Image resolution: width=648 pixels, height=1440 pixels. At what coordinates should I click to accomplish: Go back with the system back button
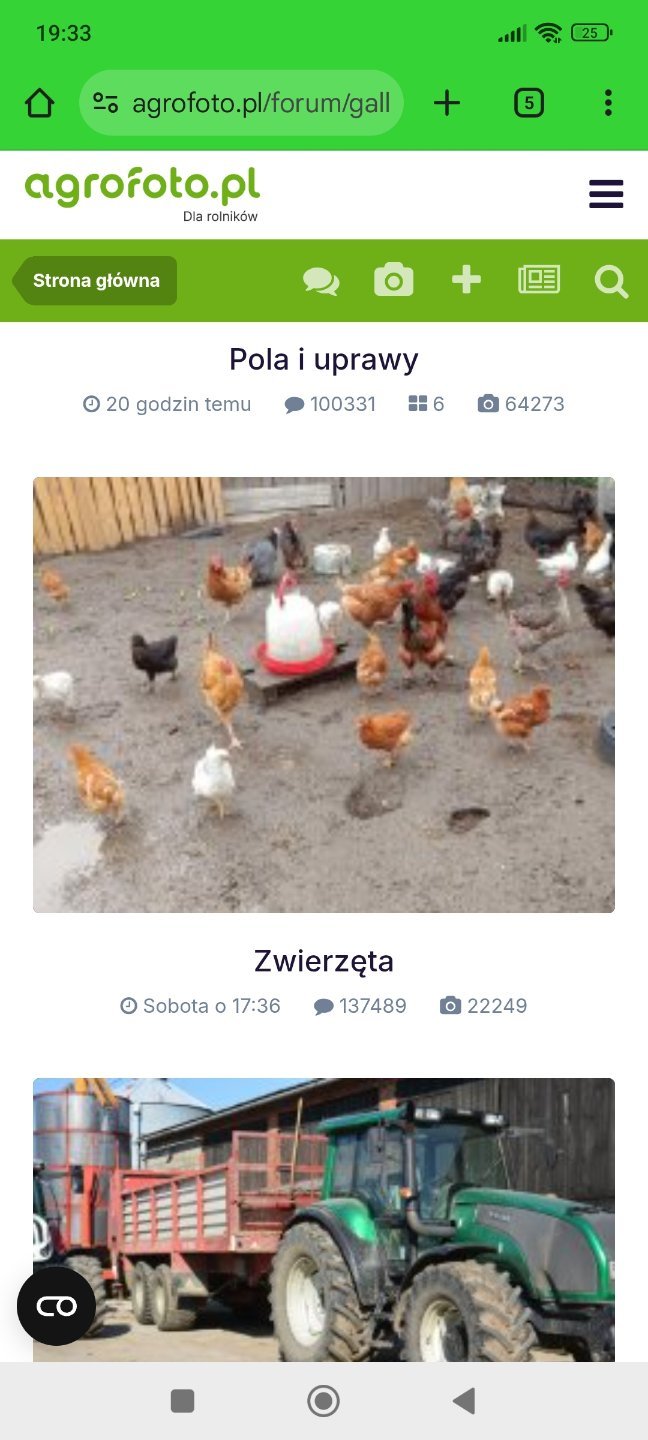point(464,1401)
